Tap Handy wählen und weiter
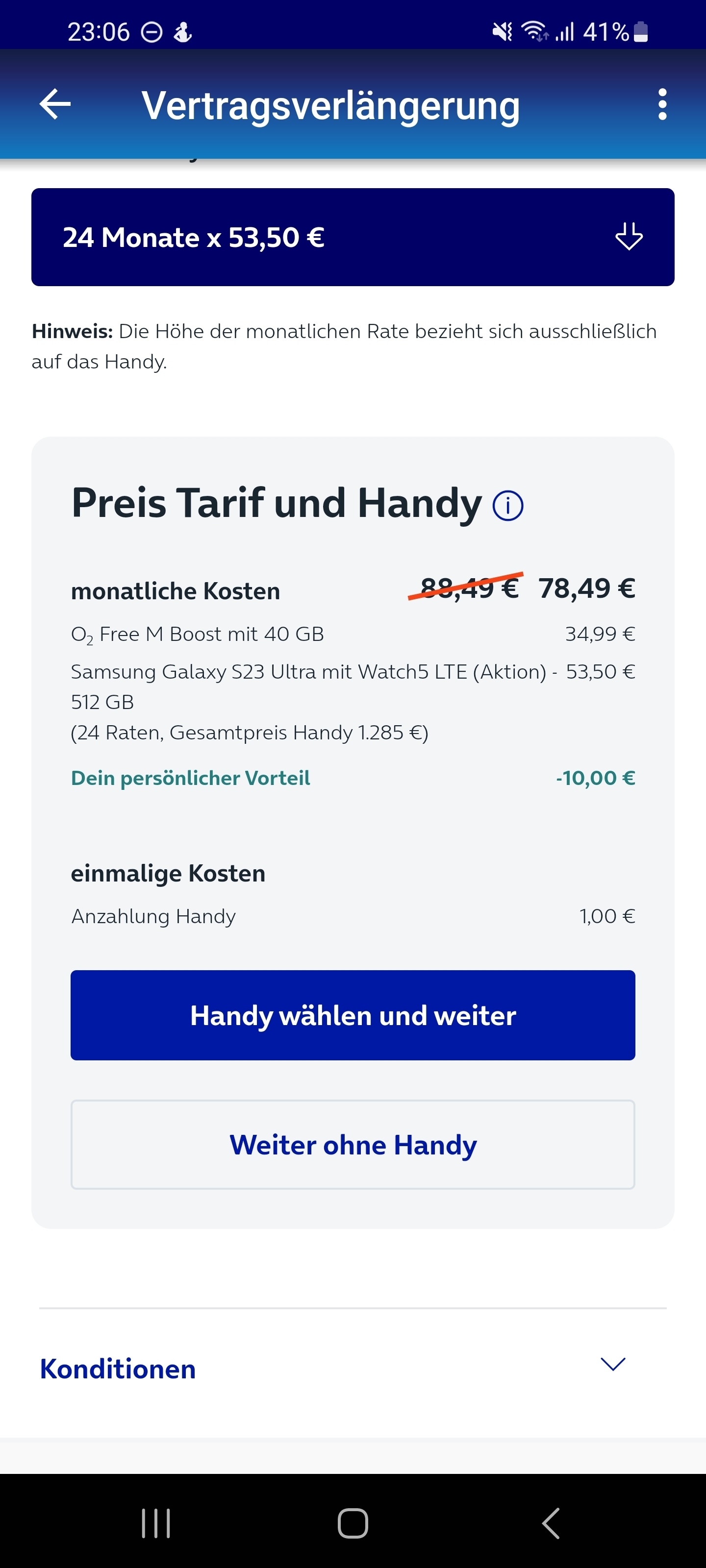 coord(353,1015)
